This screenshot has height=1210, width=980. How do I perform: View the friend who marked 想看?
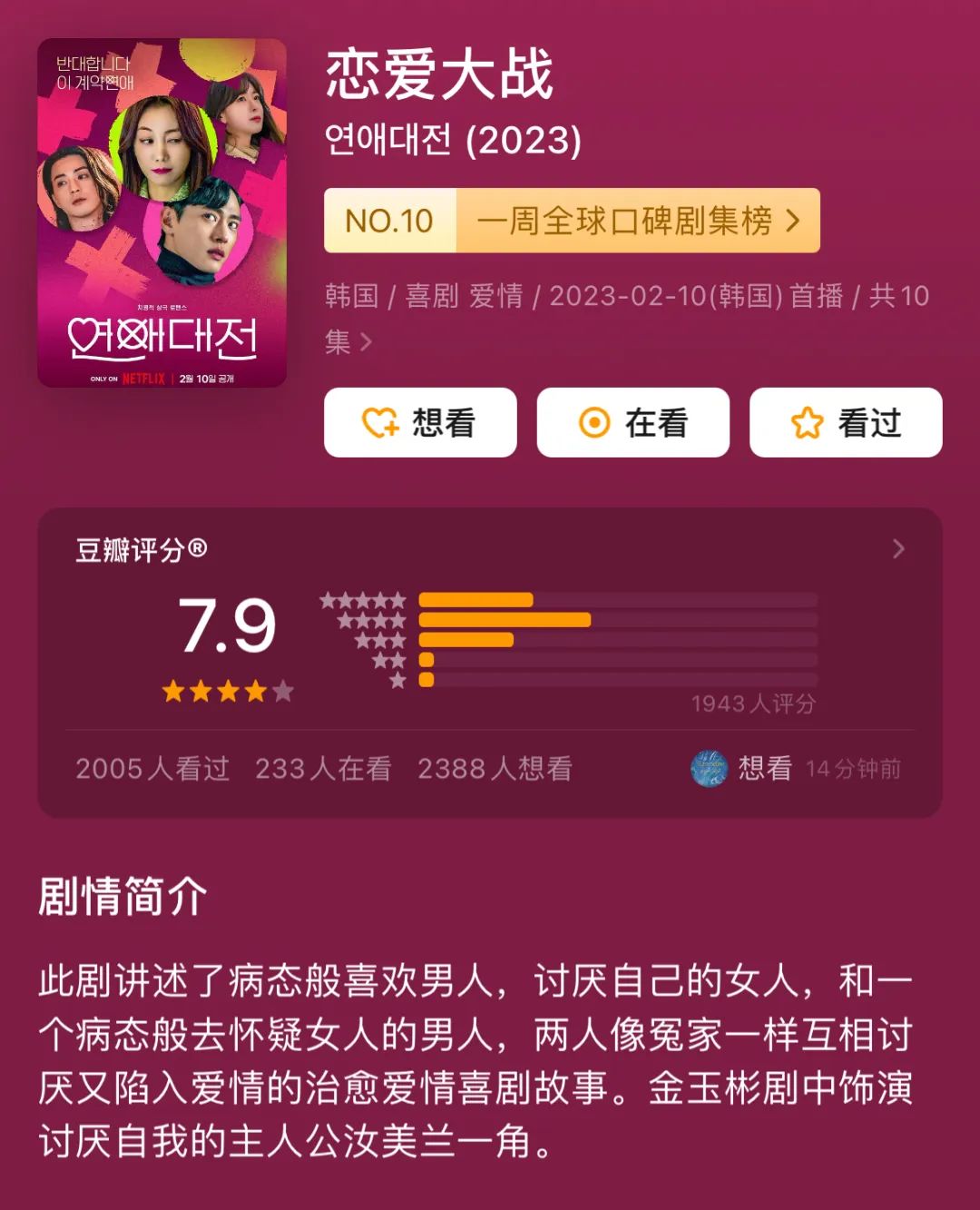710,769
